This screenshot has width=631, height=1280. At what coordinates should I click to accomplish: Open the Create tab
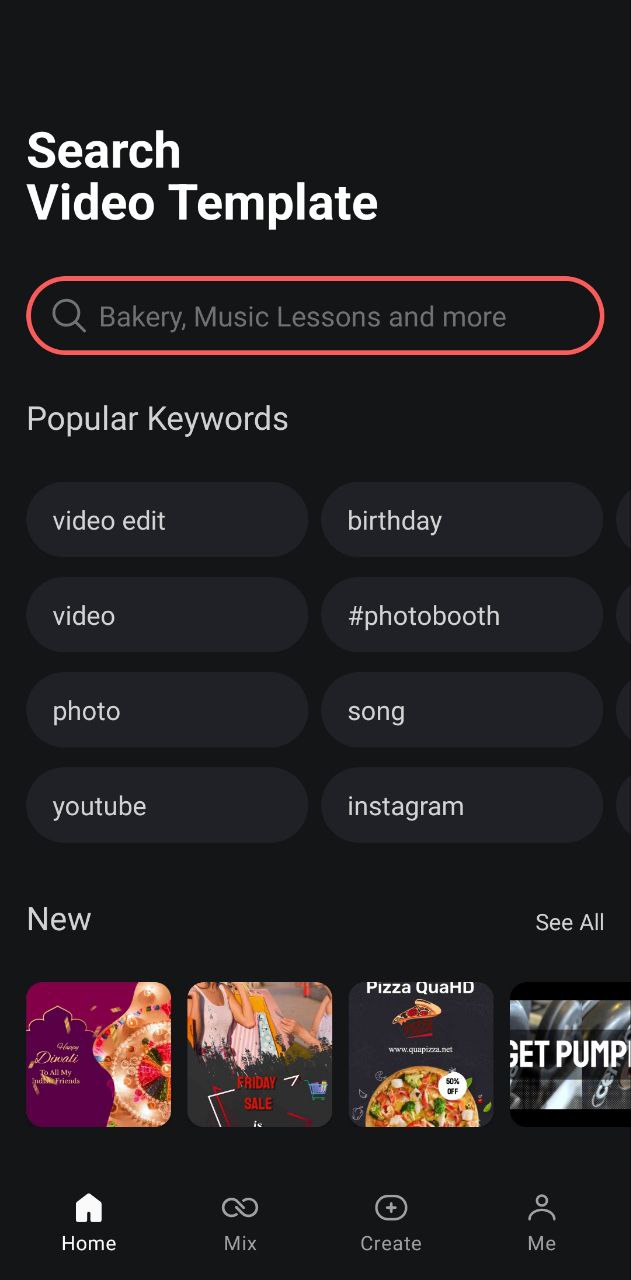[x=391, y=1222]
